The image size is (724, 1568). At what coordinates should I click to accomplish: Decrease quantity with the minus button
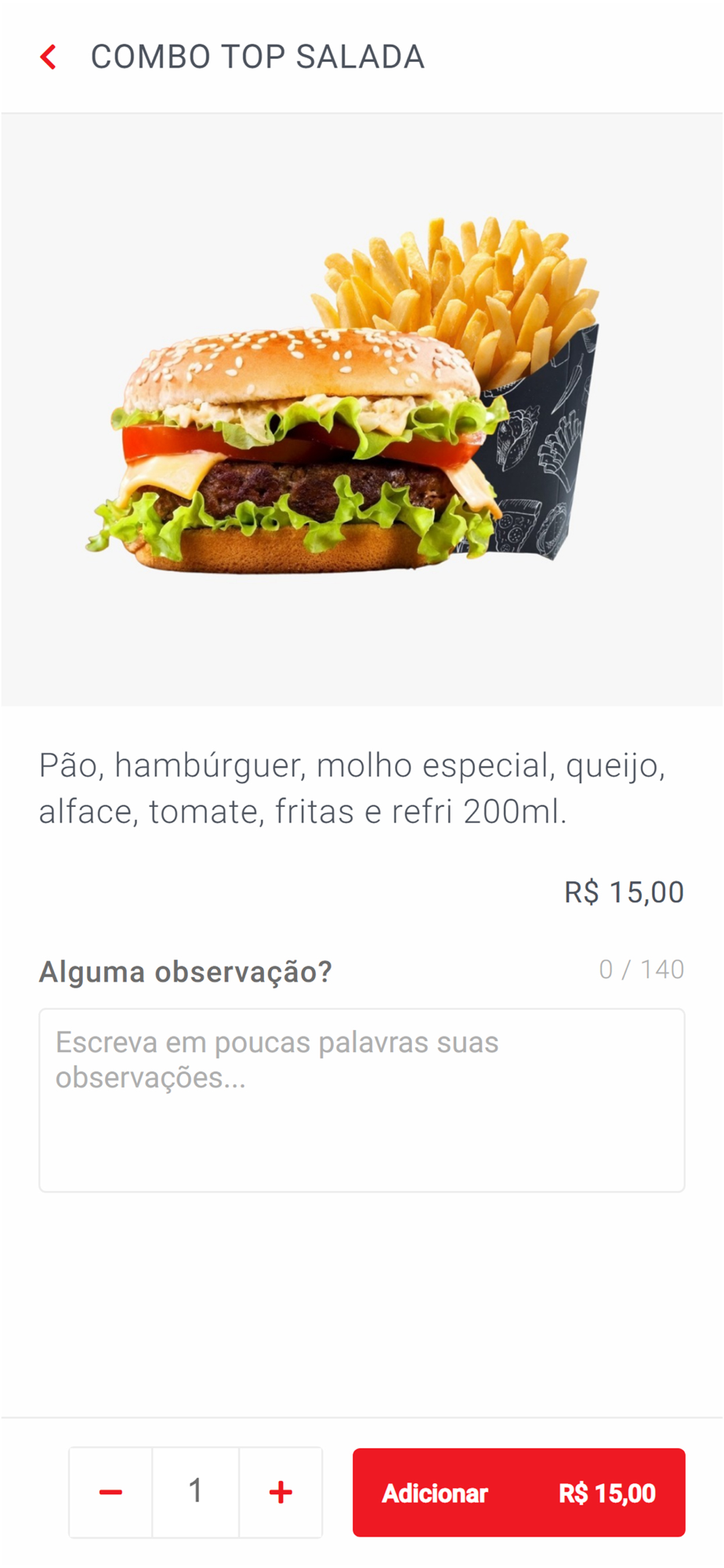110,1492
